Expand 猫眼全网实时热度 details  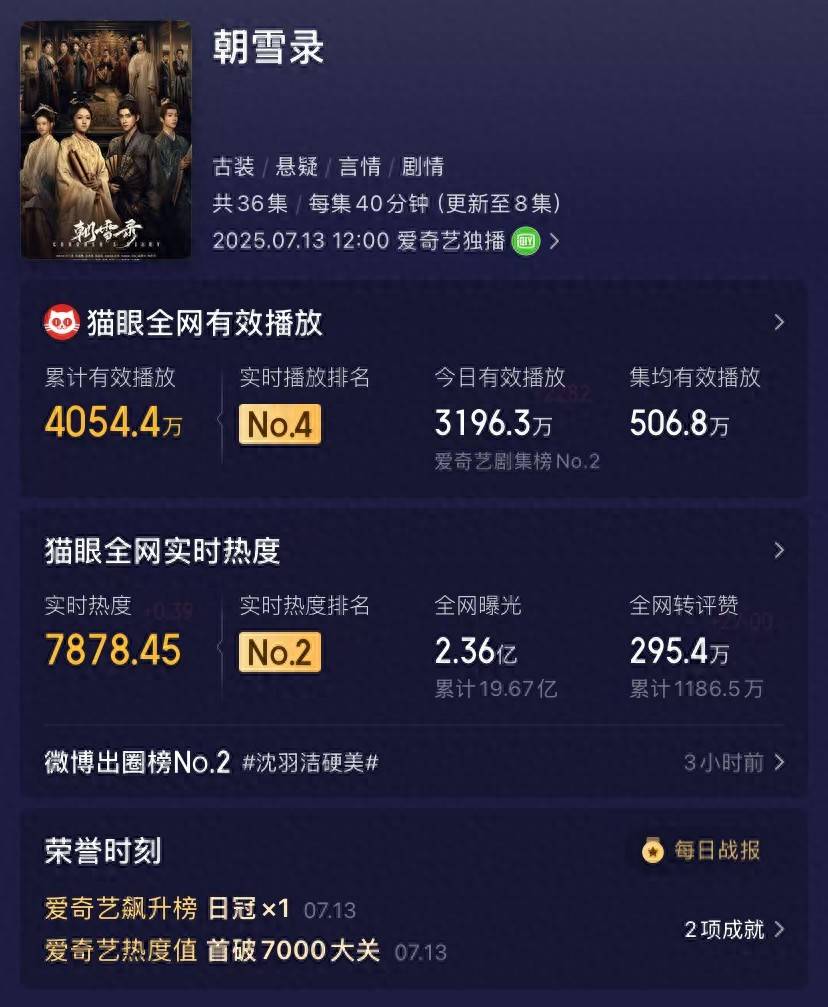click(779, 550)
